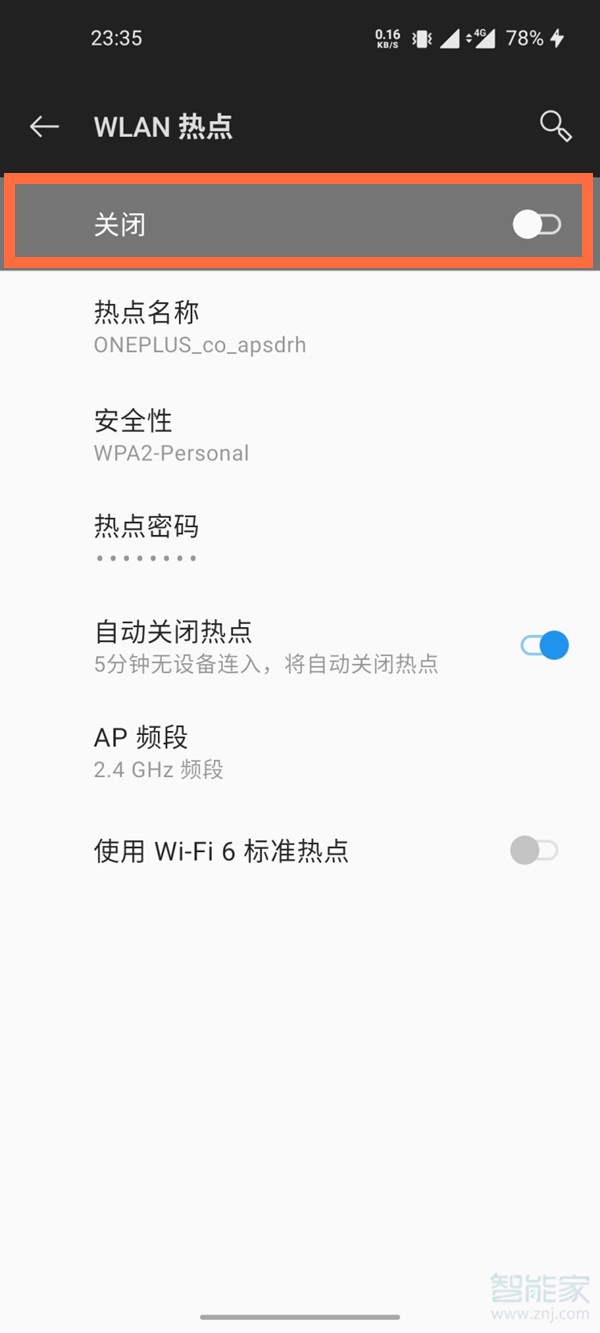Open the search magnifier icon
The width and height of the screenshot is (600, 1333).
pos(555,126)
